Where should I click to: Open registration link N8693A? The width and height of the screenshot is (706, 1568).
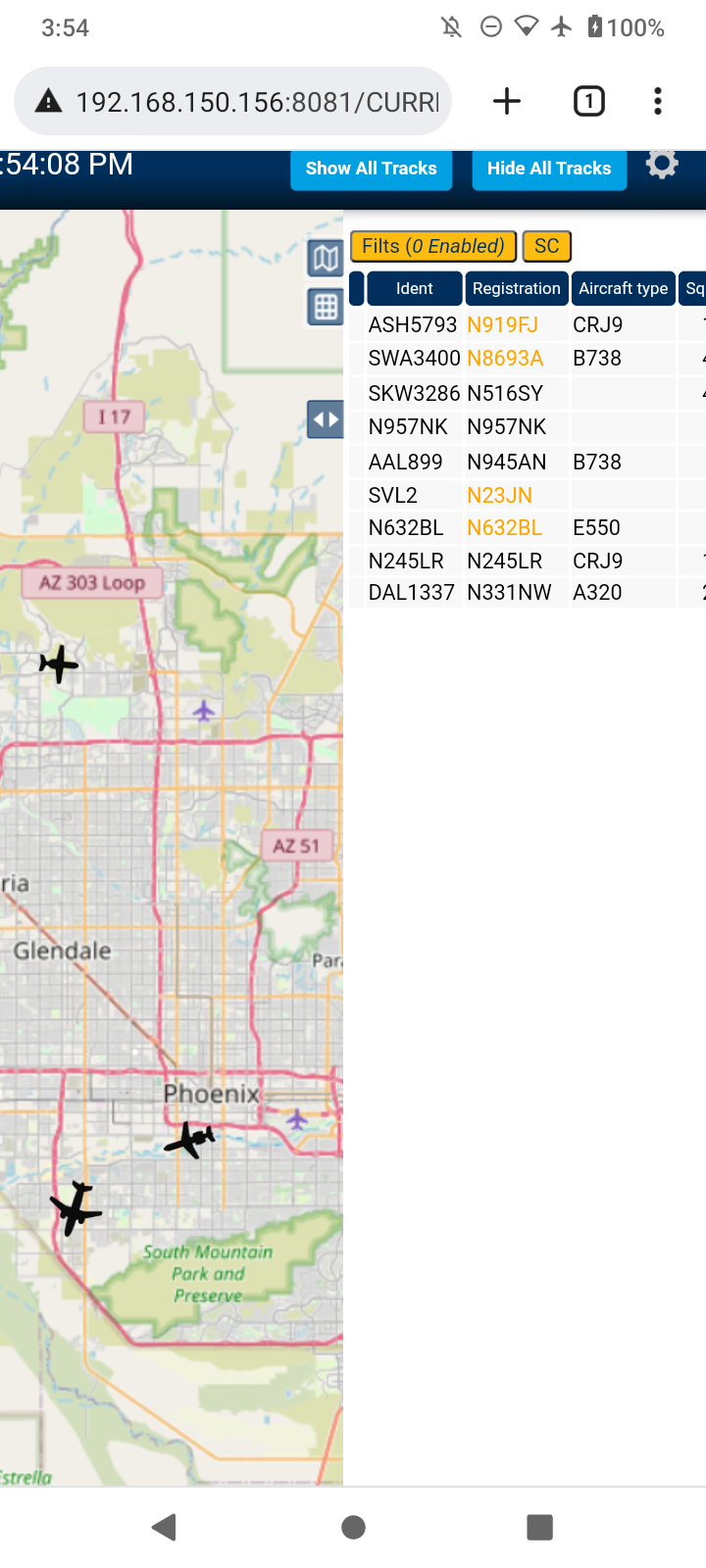(x=505, y=358)
